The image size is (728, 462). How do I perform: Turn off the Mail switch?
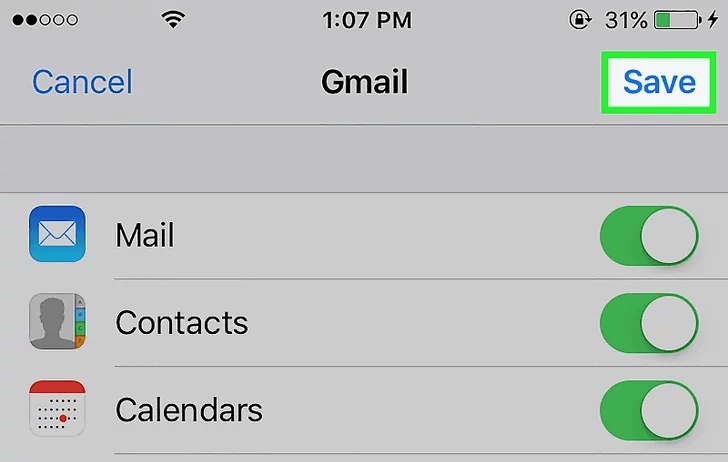[x=648, y=236]
